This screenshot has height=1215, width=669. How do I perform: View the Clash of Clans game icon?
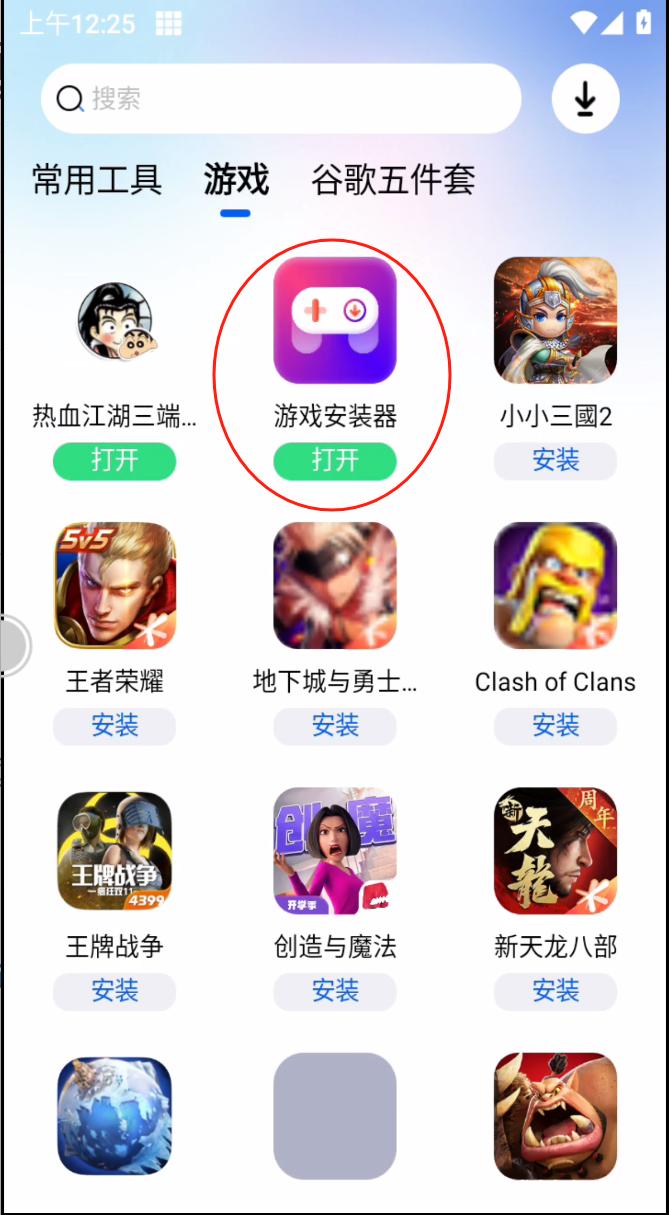point(555,585)
